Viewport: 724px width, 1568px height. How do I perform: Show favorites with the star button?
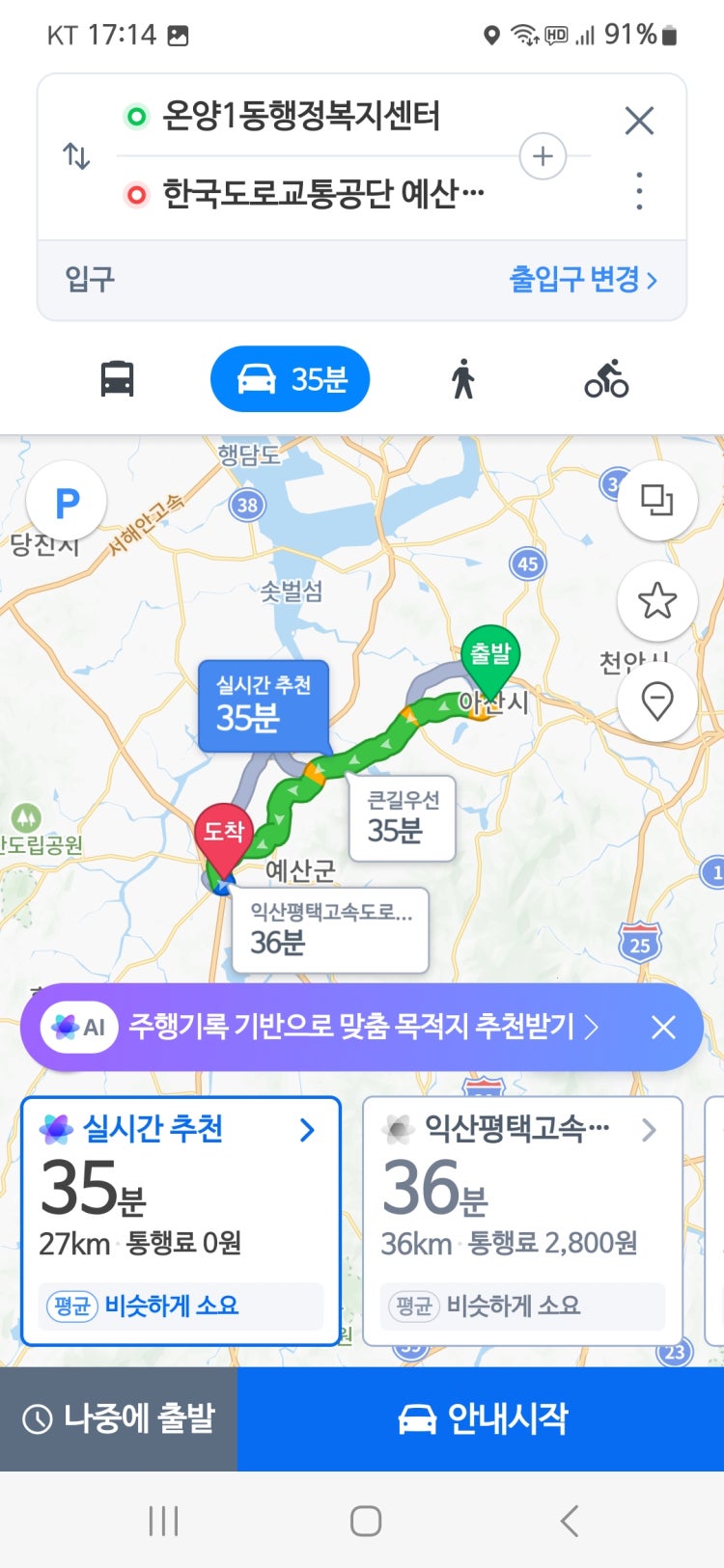click(x=657, y=600)
